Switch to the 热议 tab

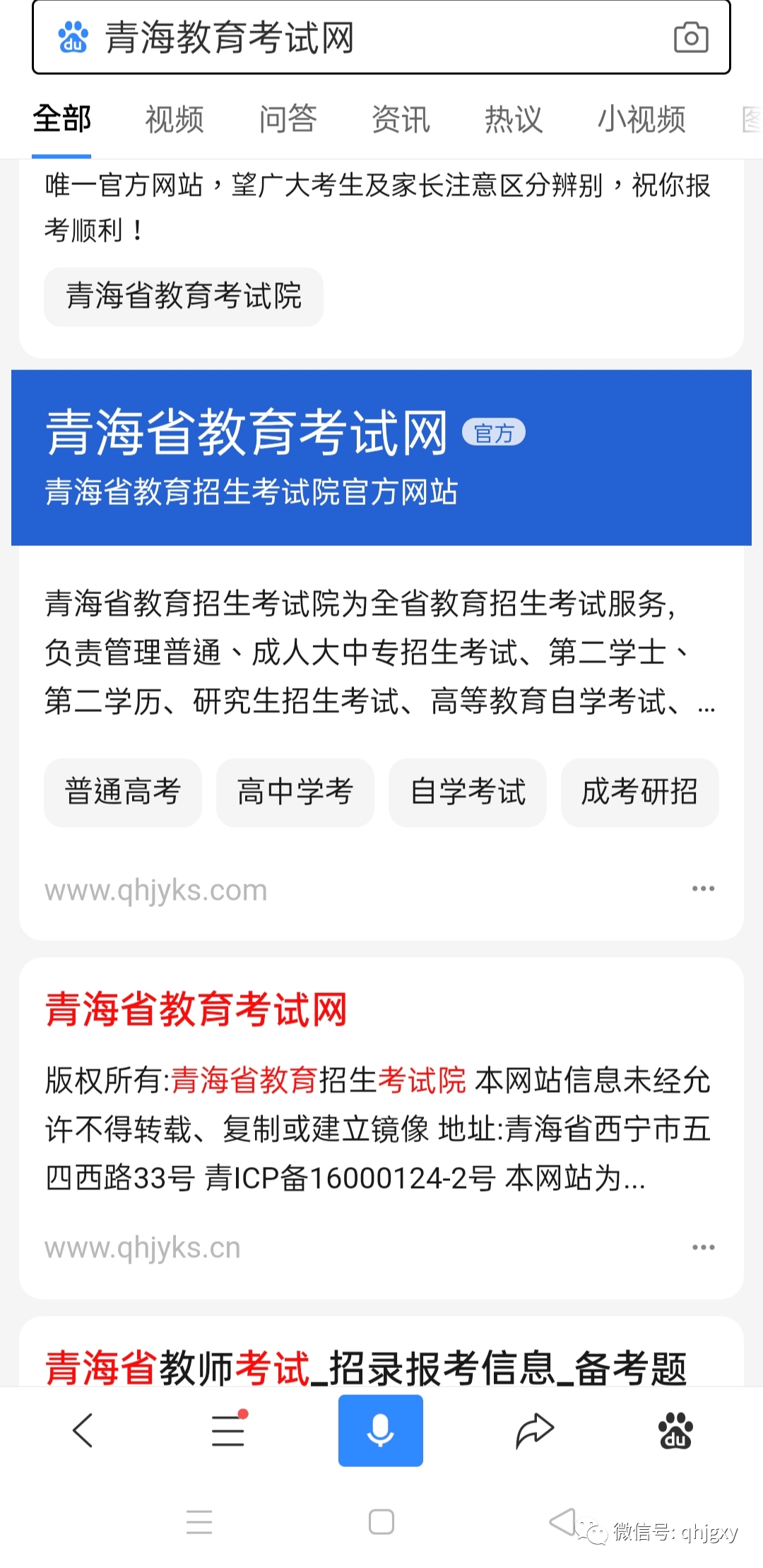click(x=514, y=119)
